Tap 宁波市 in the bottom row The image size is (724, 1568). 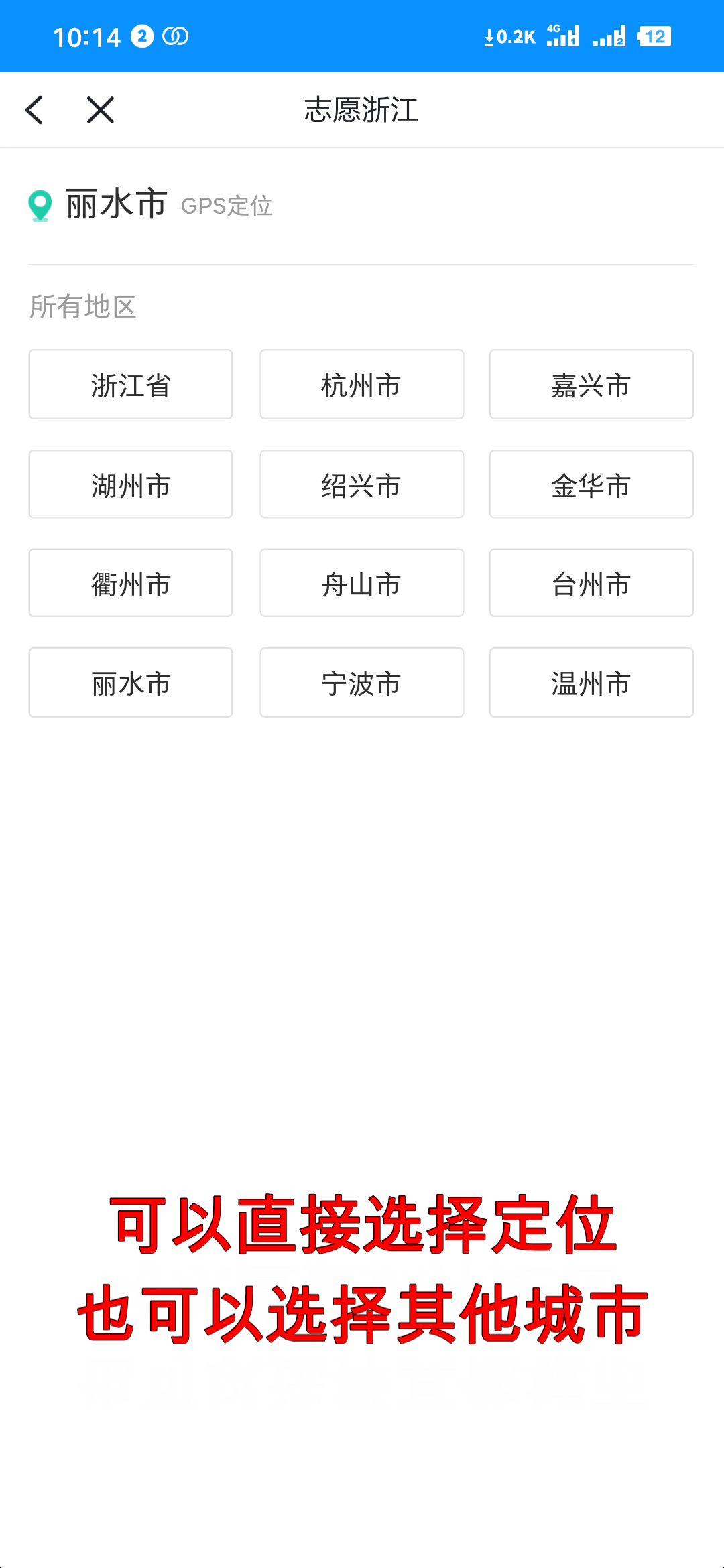click(x=361, y=682)
